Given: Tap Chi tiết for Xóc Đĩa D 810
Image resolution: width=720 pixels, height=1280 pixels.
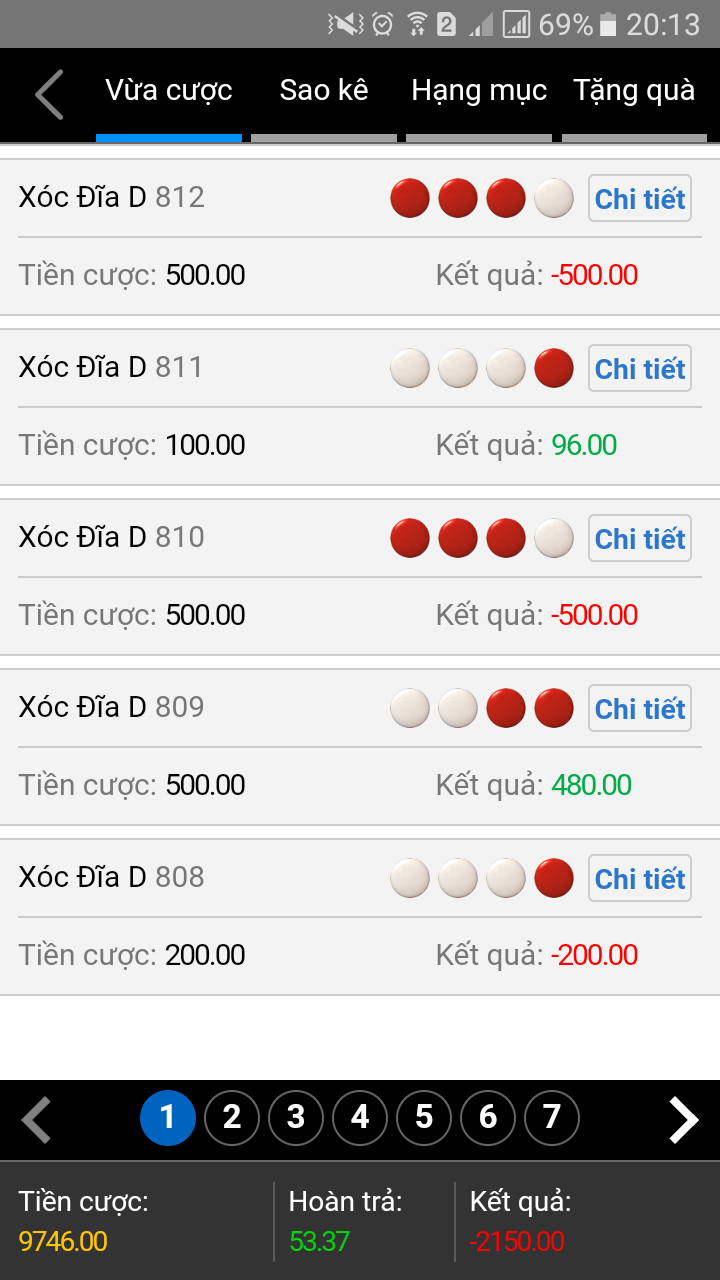Looking at the screenshot, I should (x=640, y=538).
